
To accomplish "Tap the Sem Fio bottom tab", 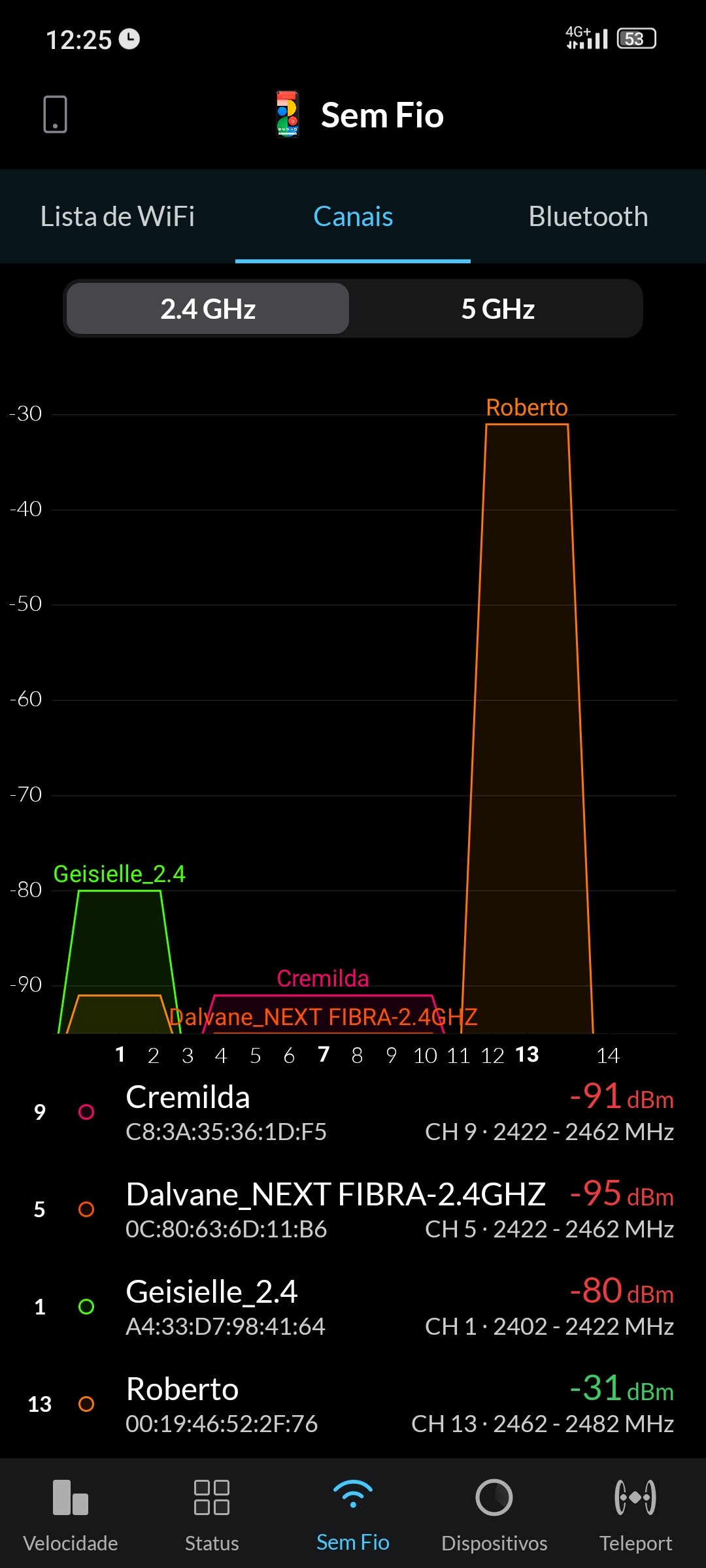I will click(x=353, y=1514).
